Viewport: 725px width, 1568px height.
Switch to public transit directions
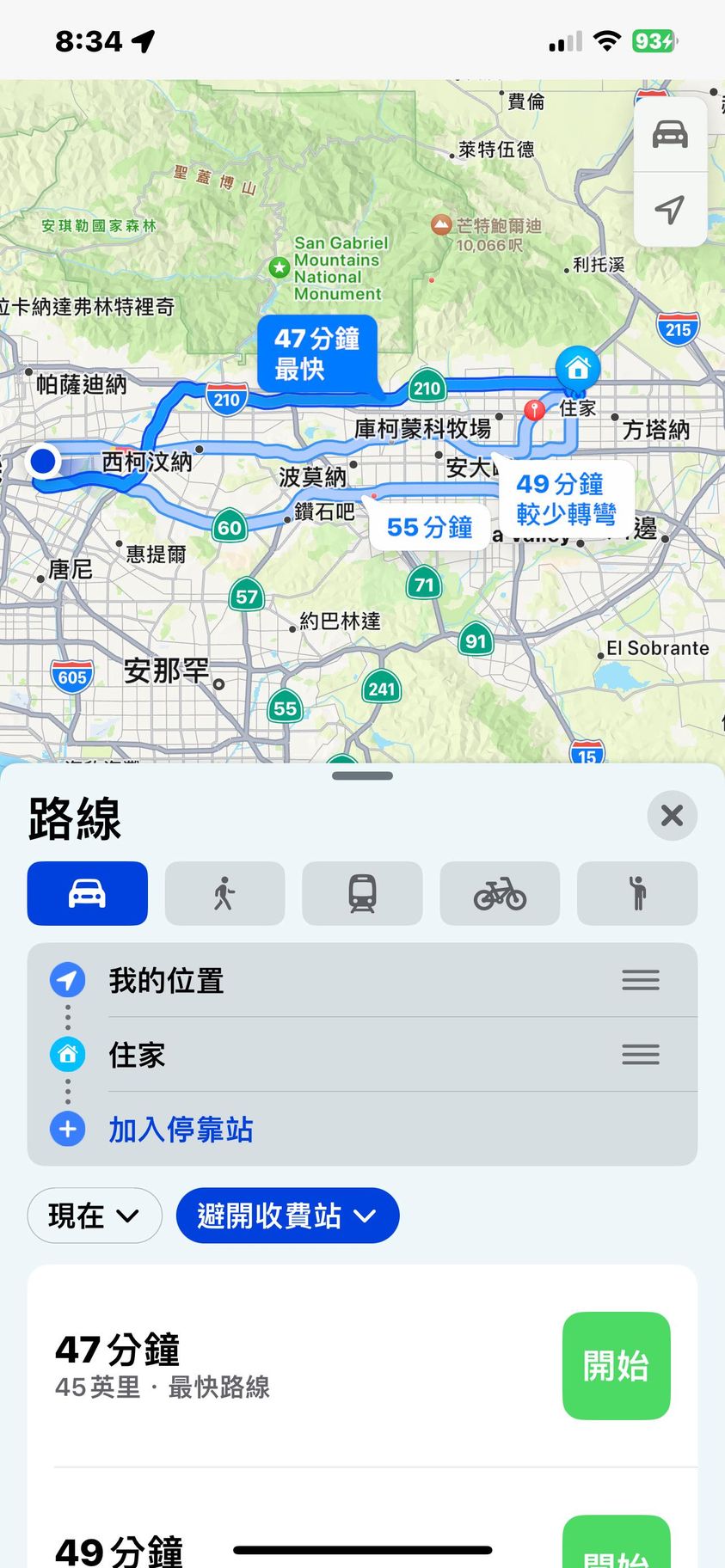pyautogui.click(x=362, y=893)
